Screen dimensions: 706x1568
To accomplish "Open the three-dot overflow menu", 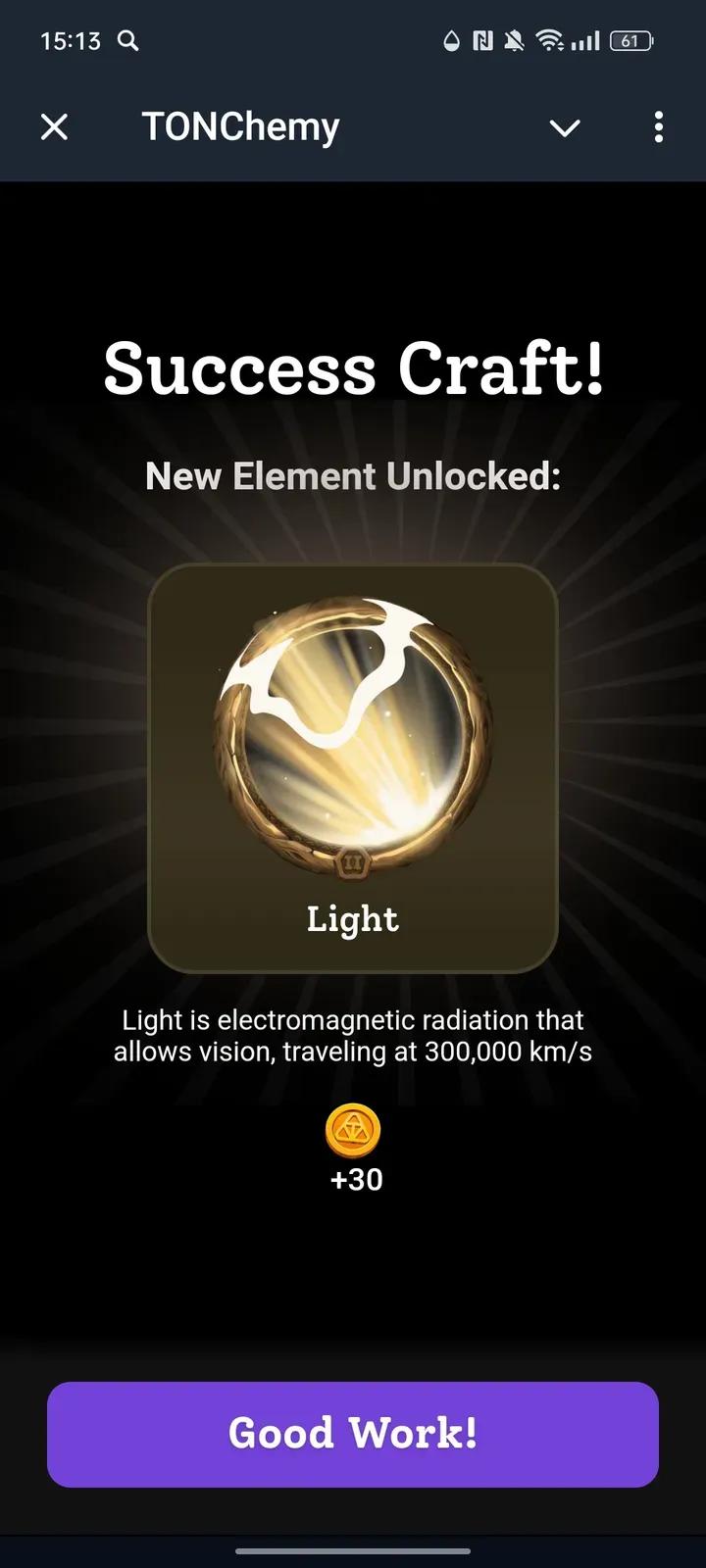I will pyautogui.click(x=659, y=126).
